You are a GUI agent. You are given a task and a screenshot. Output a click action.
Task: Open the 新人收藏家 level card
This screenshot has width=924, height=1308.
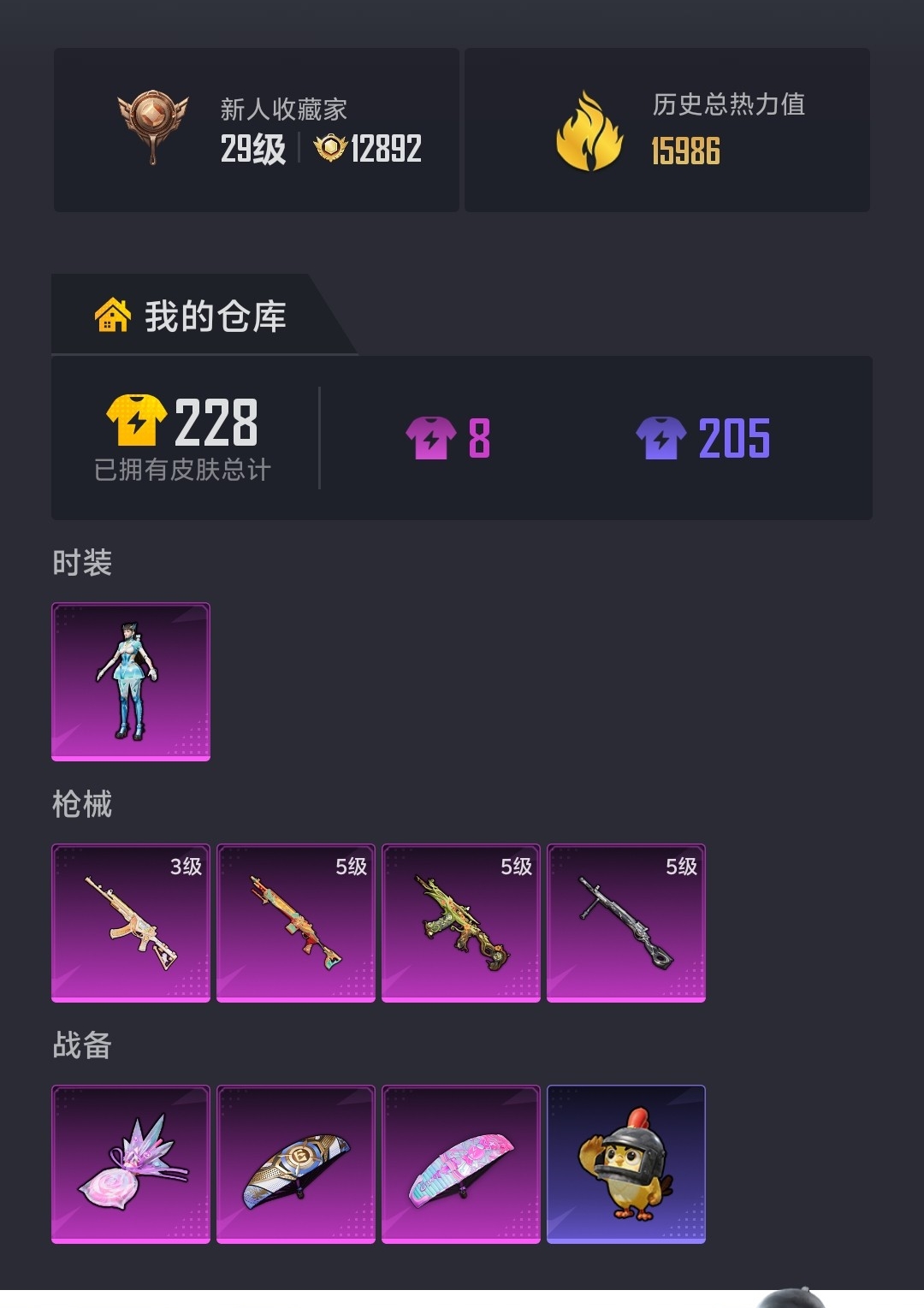(257, 130)
